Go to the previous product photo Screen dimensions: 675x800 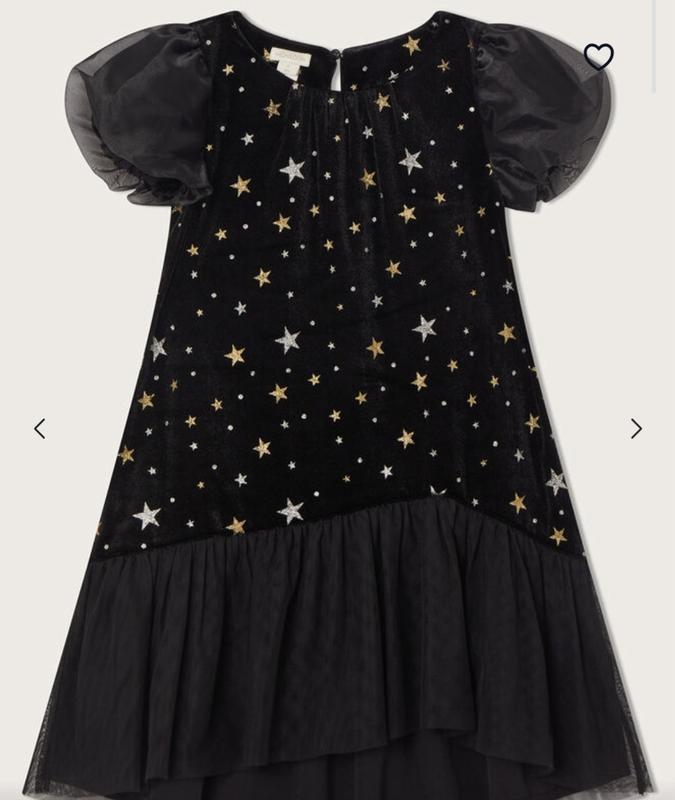pyautogui.click(x=40, y=428)
